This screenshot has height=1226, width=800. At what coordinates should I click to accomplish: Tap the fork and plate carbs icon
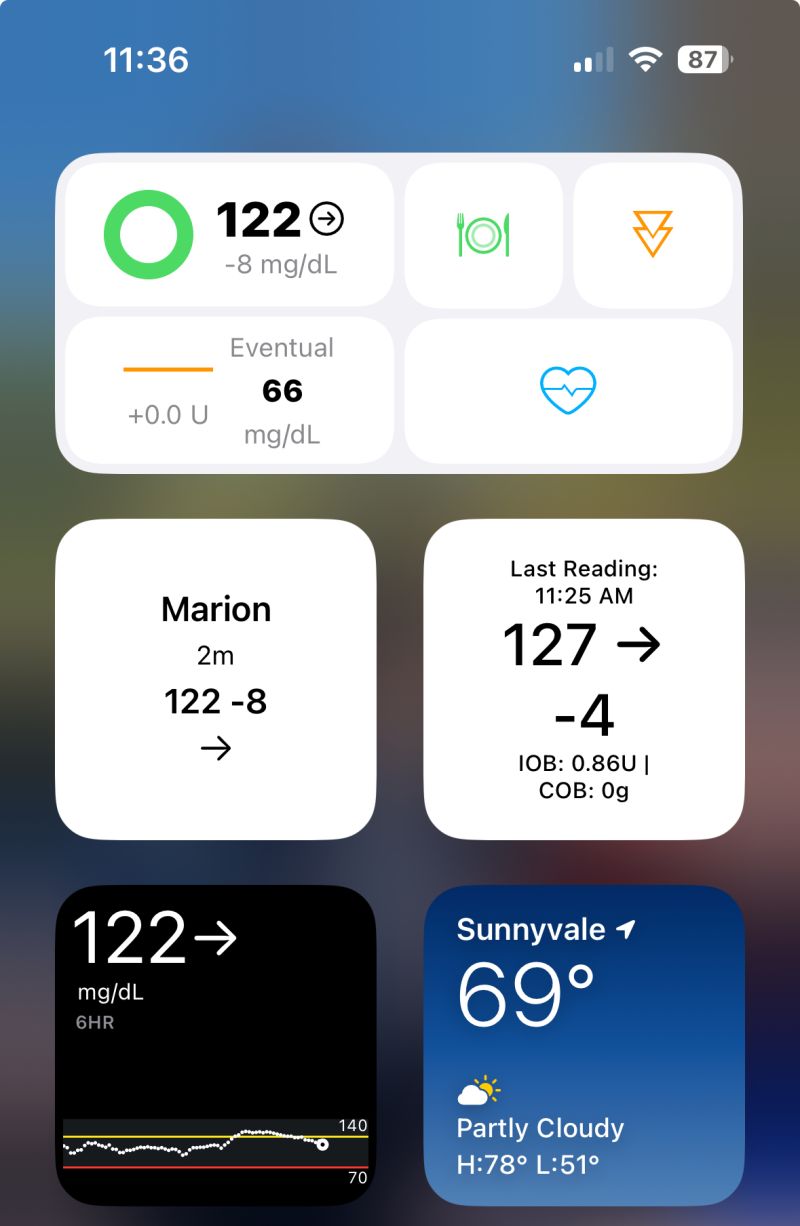coord(483,235)
